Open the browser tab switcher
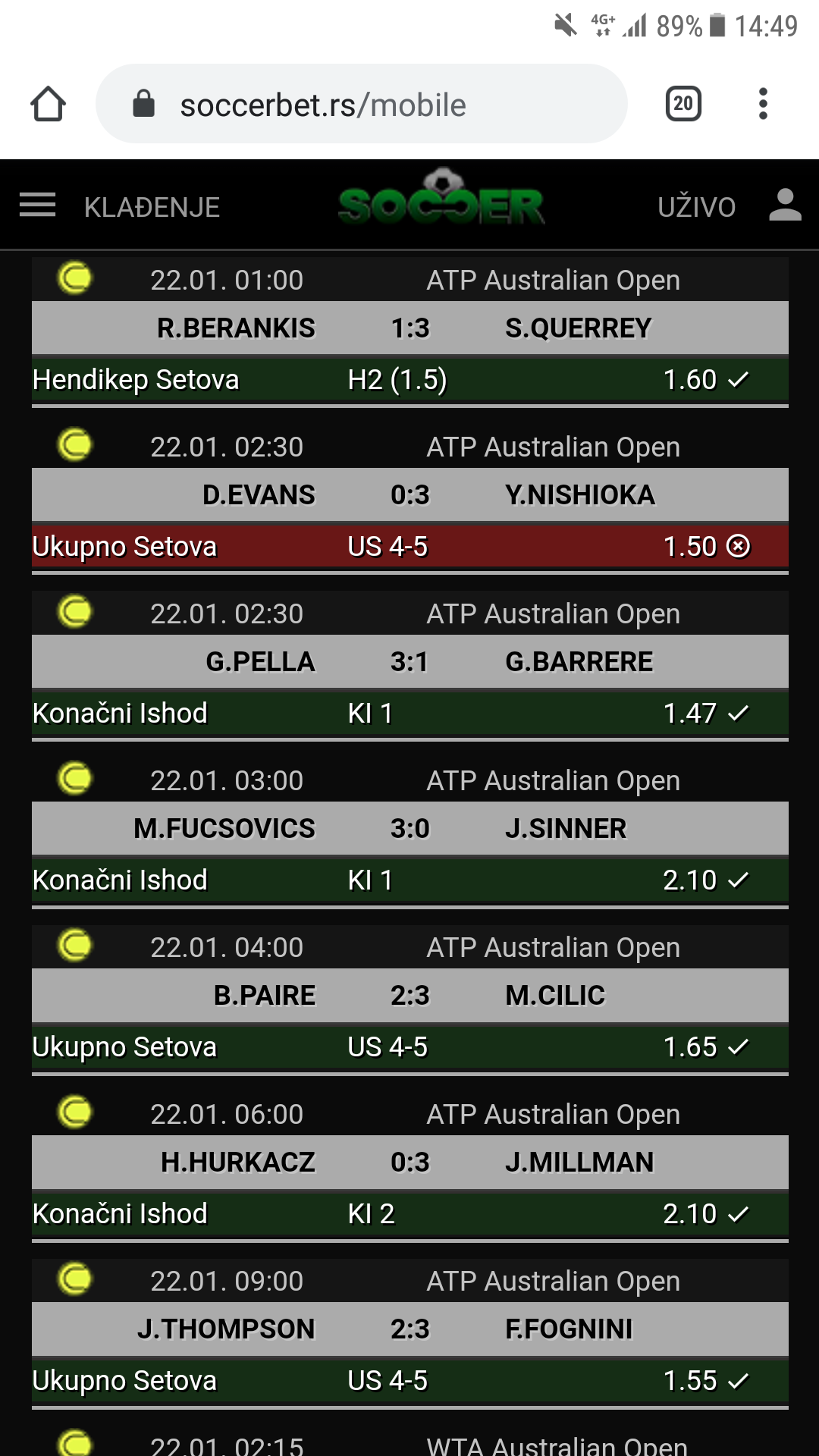The height and width of the screenshot is (1456, 819). (682, 104)
